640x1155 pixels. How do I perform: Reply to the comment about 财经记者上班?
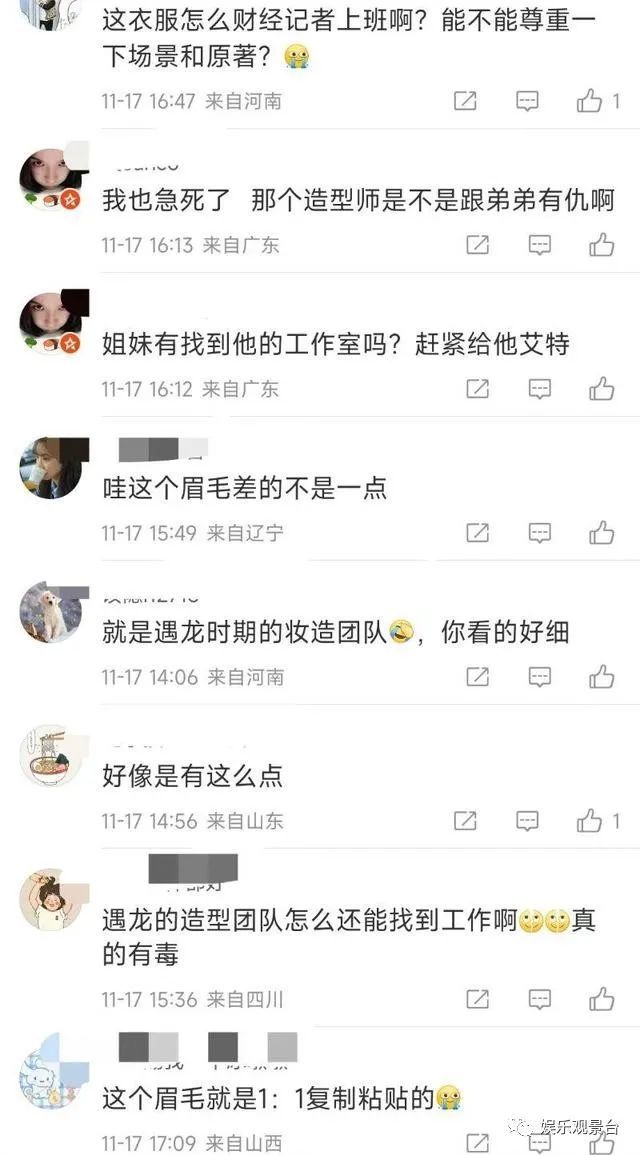[527, 101]
